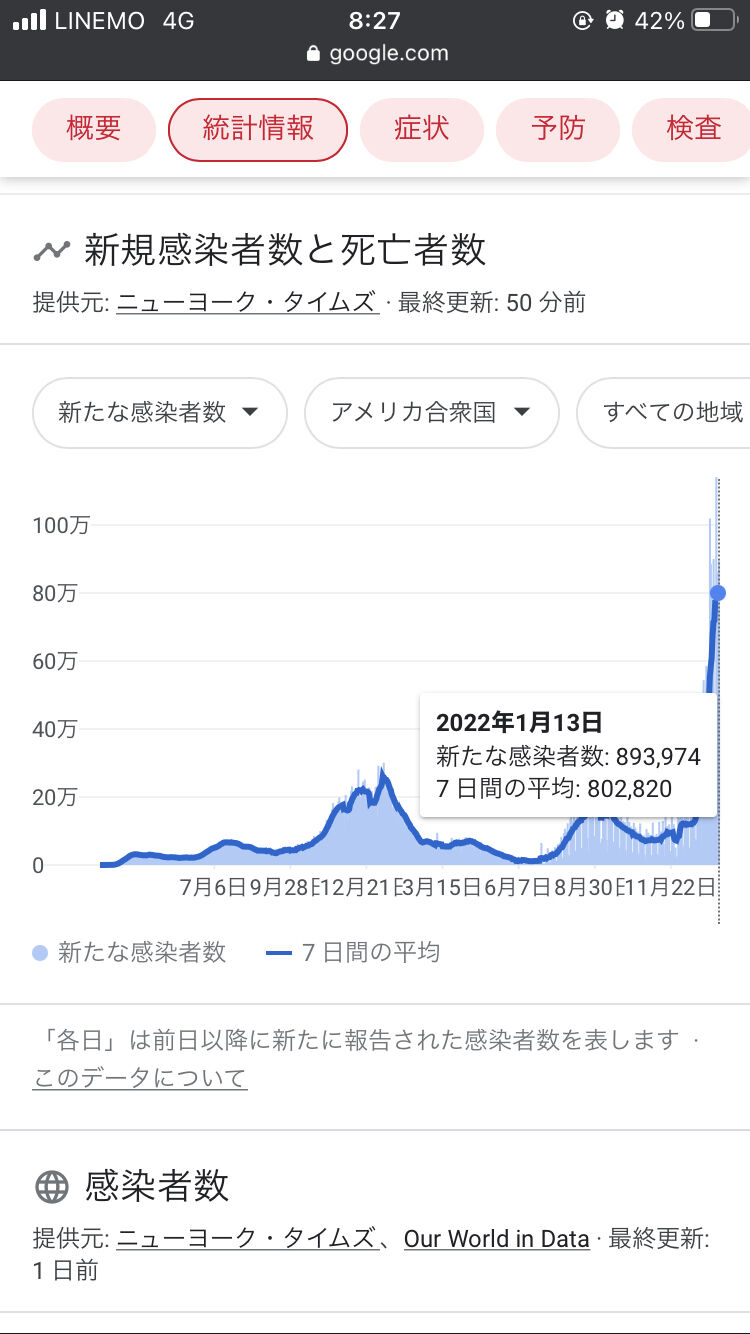Image resolution: width=750 pixels, height=1334 pixels.
Task: Open the 検査 tab
Action: [x=692, y=129]
